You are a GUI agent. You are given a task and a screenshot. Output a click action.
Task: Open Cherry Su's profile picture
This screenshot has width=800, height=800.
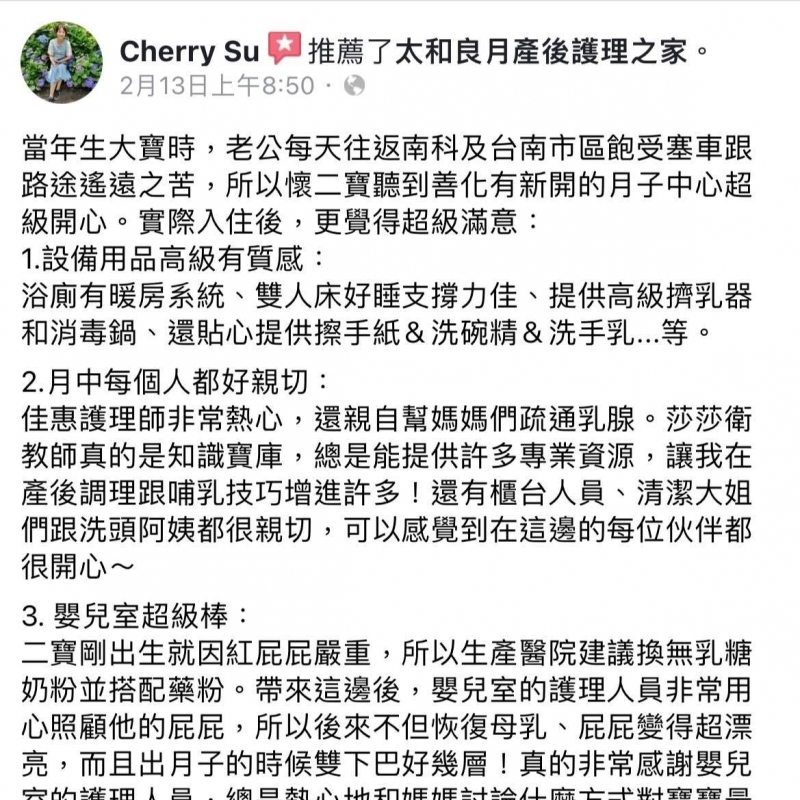61,63
